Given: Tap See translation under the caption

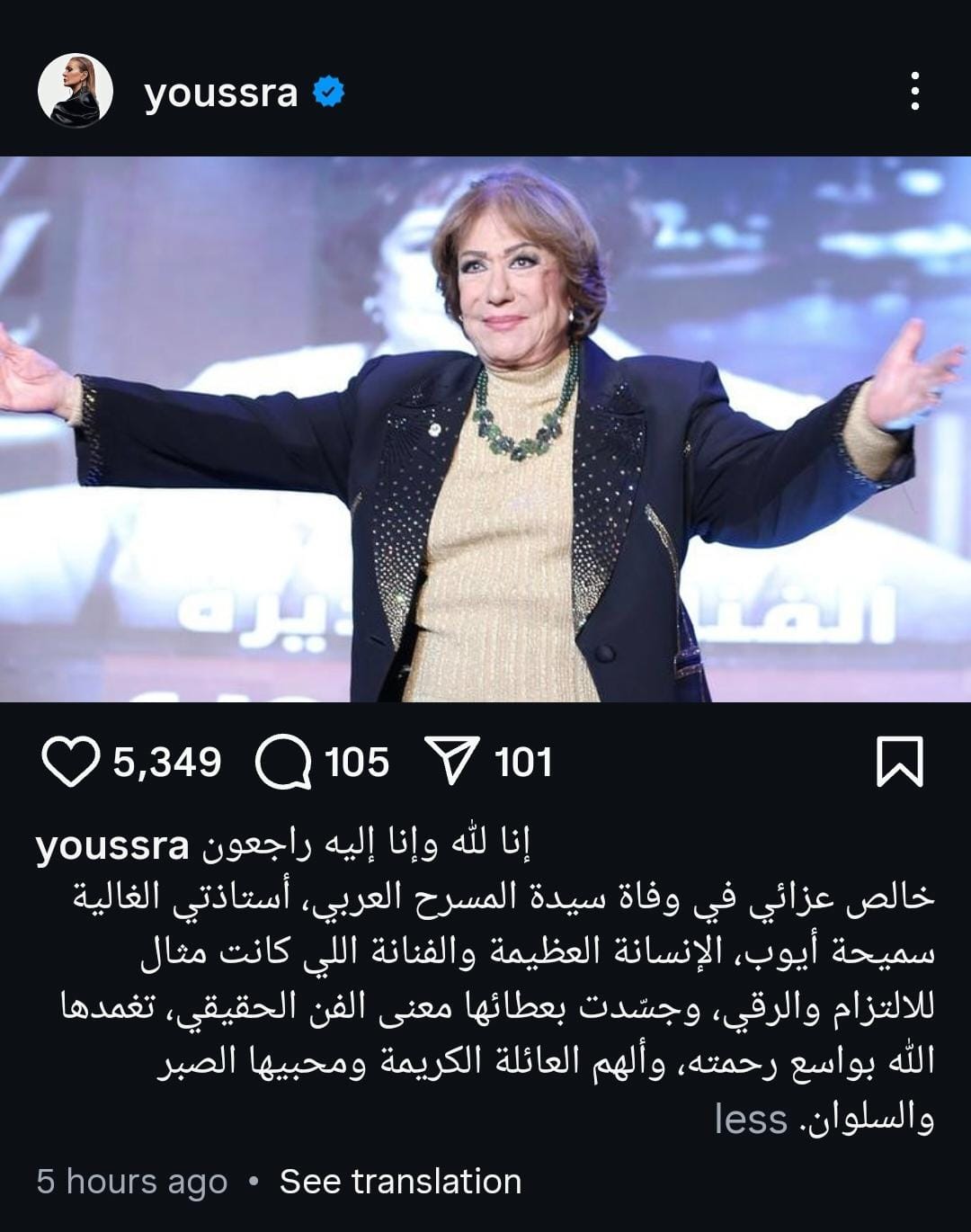Looking at the screenshot, I should point(400,1182).
